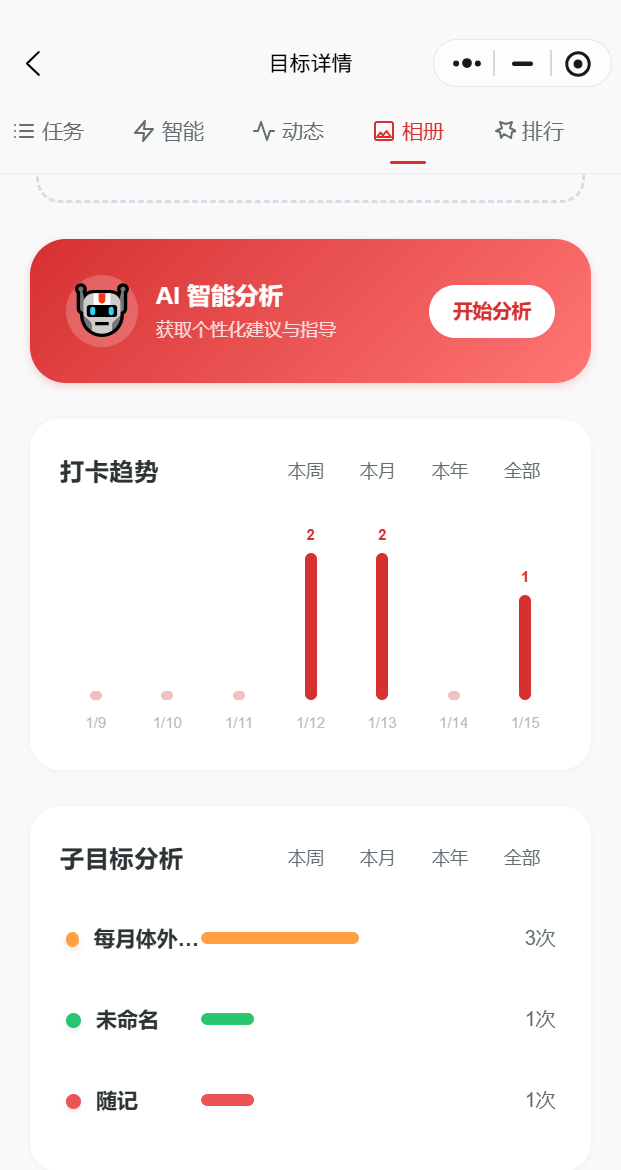Tap the 开始分析 button
The width and height of the screenshot is (621, 1170).
(x=491, y=311)
